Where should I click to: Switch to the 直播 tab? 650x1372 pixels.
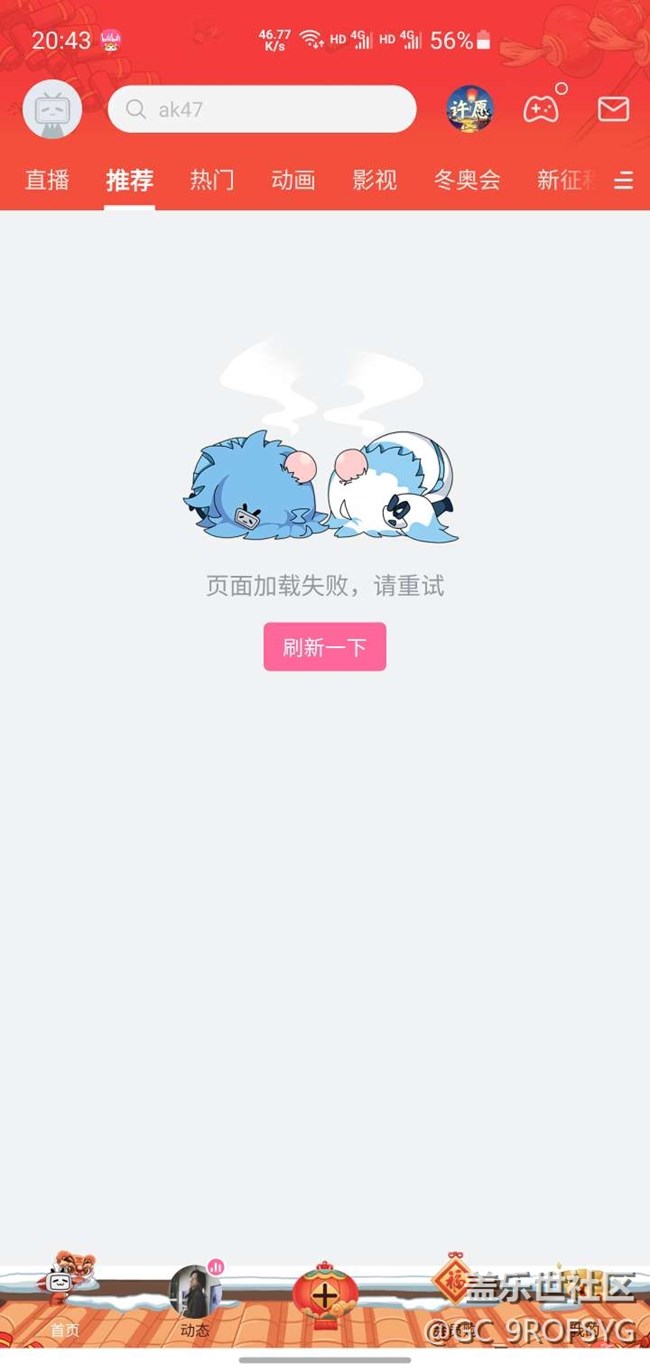(47, 180)
